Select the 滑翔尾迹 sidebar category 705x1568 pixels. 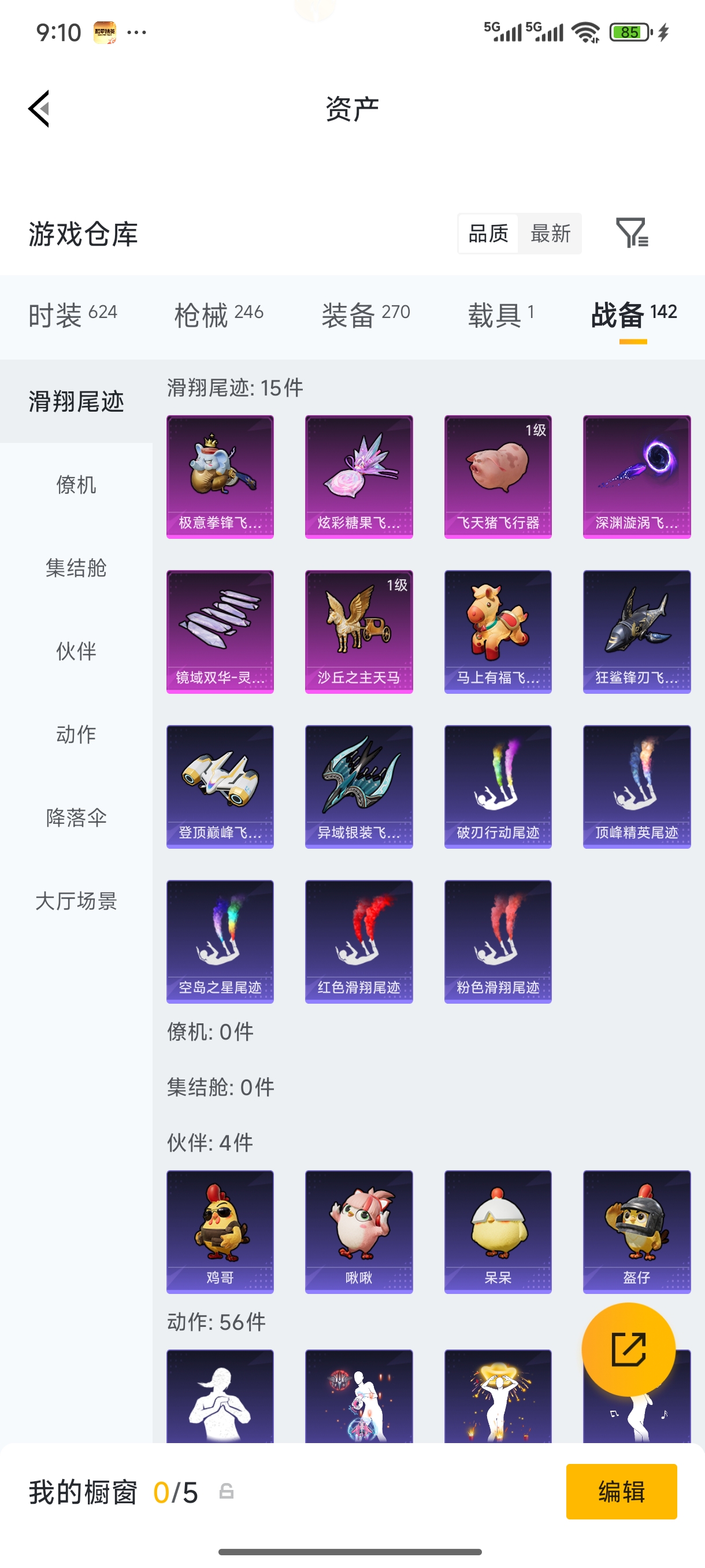pyautogui.click(x=76, y=401)
